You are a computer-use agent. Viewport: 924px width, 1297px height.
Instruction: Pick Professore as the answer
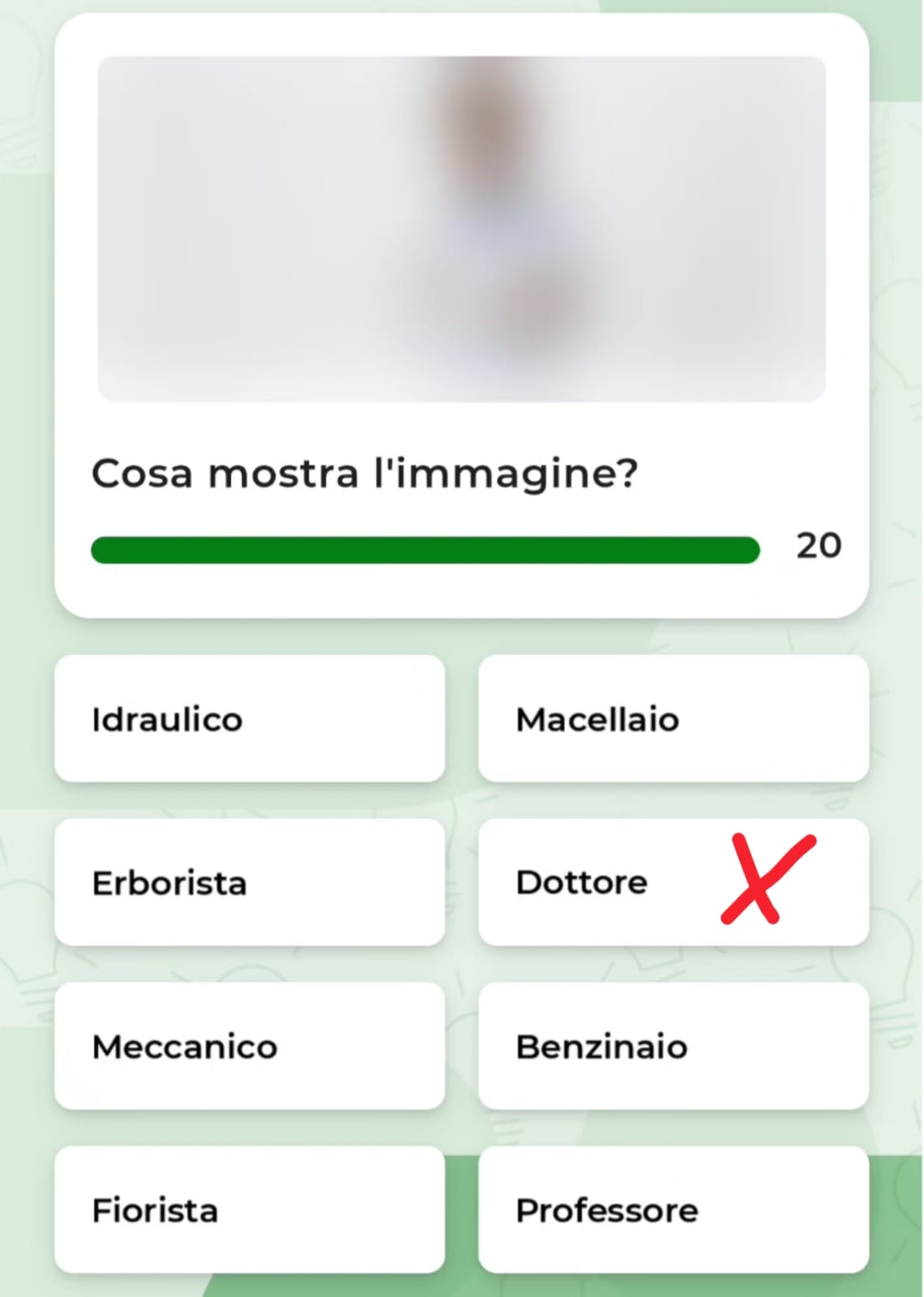673,1210
